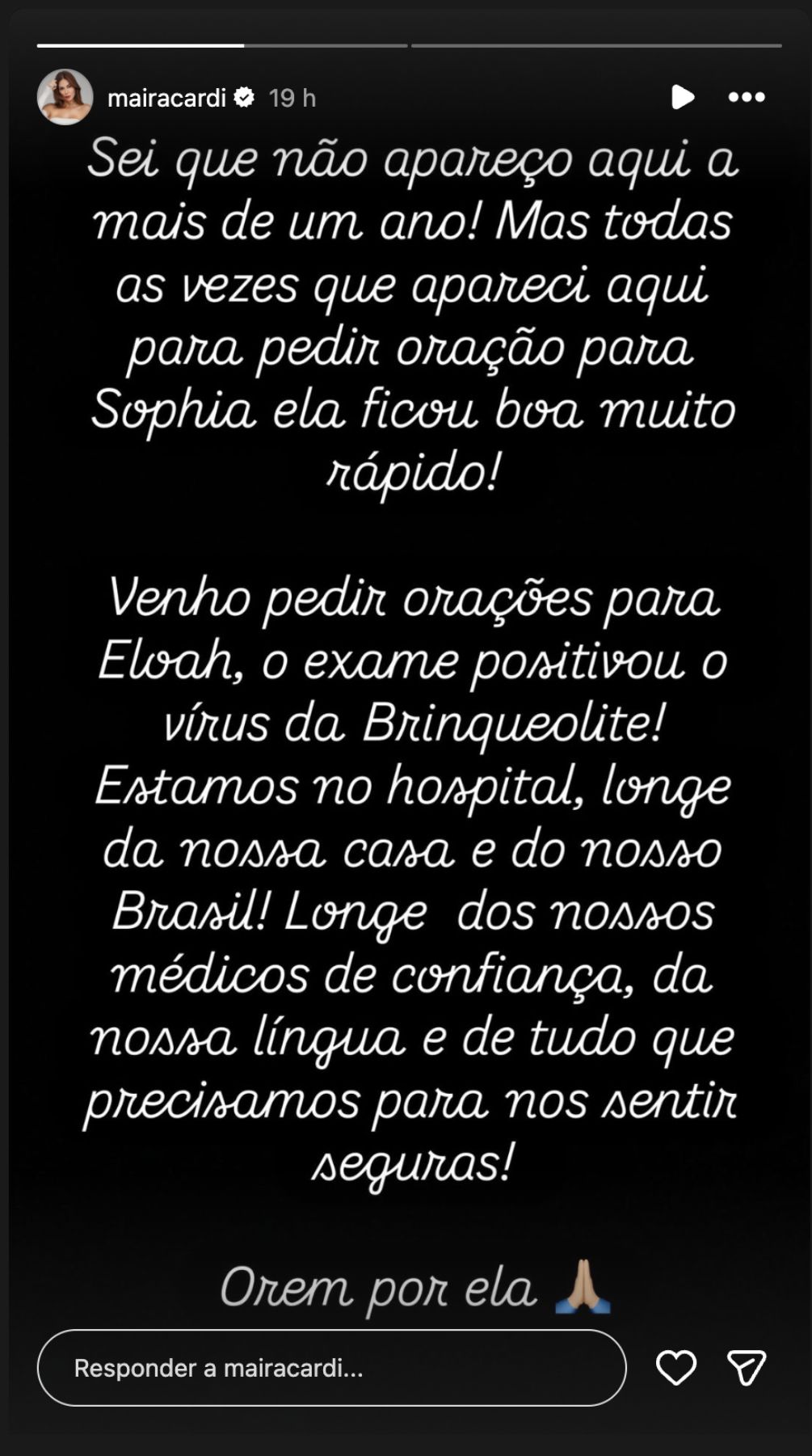
Task: Open the three-dot more options menu
Action: coord(746,97)
